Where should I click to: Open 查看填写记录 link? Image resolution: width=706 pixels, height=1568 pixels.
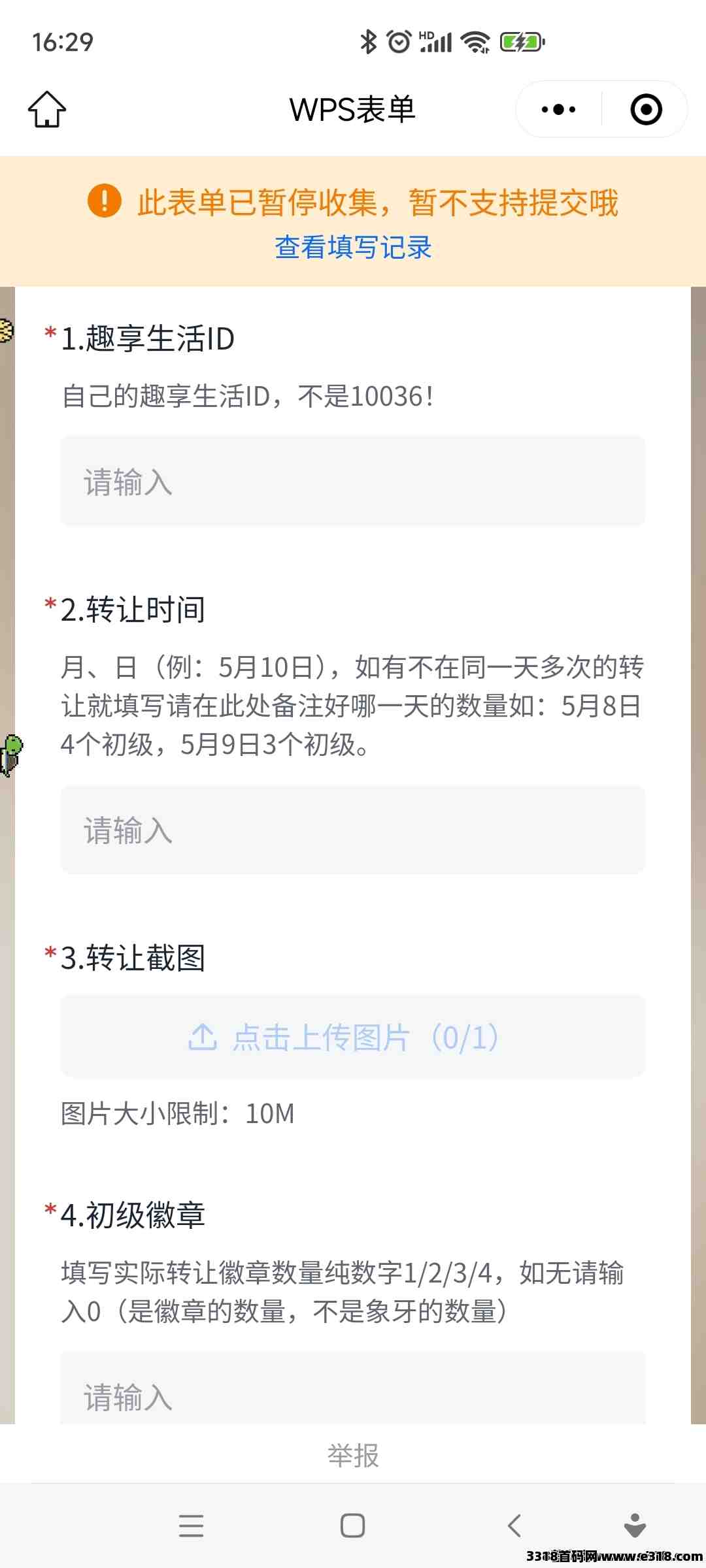click(353, 248)
